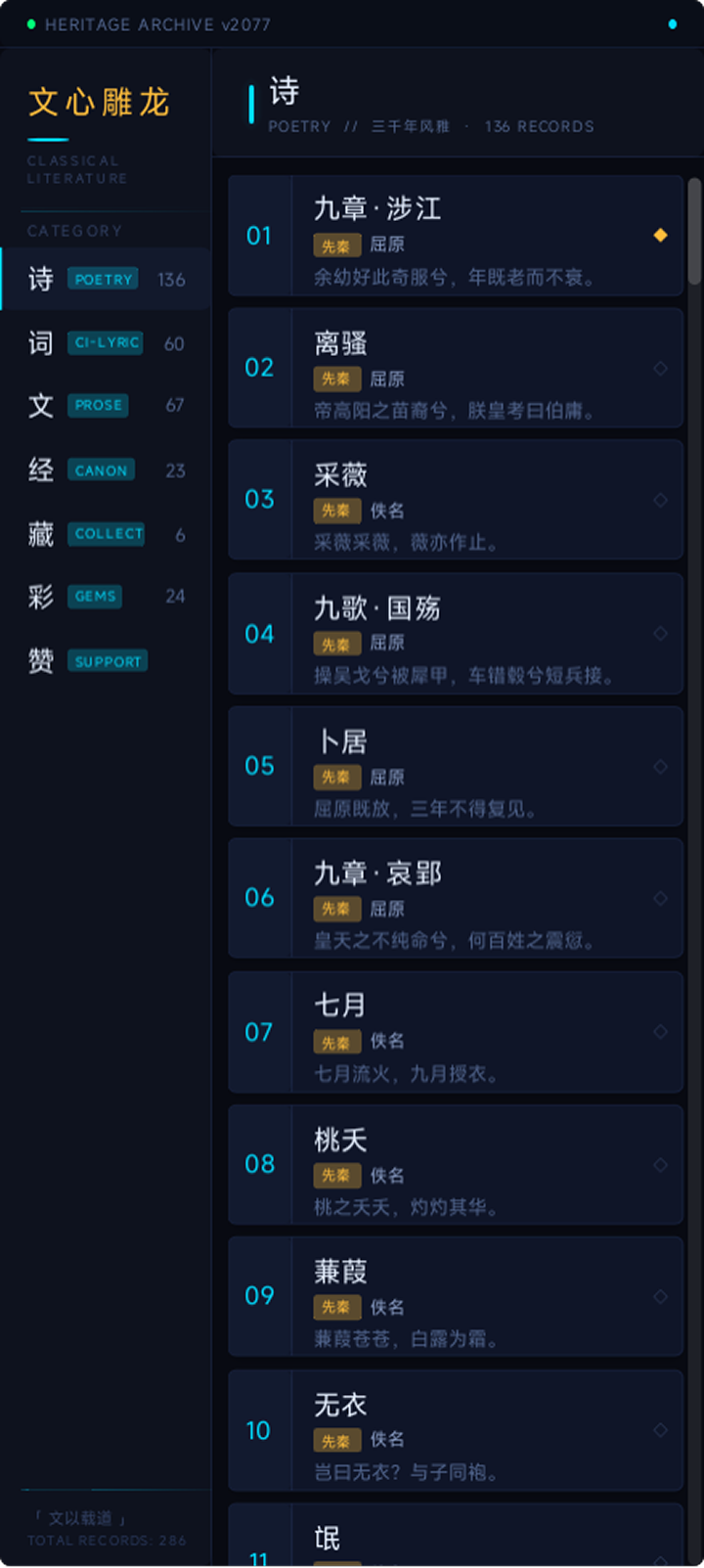704x1568 pixels.
Task: View the poem 桃夭
Action: [x=455, y=1164]
